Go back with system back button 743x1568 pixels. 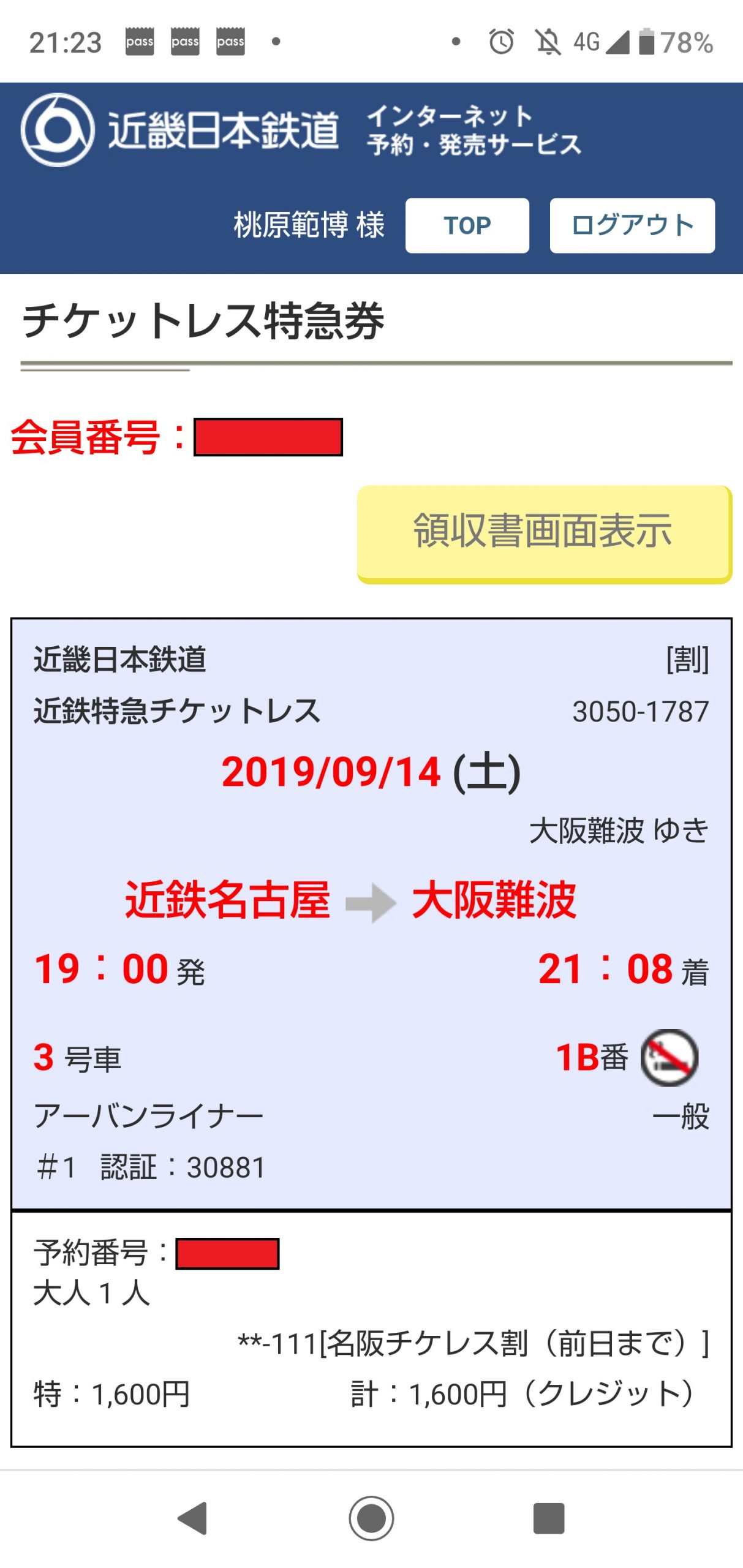pos(193,1518)
